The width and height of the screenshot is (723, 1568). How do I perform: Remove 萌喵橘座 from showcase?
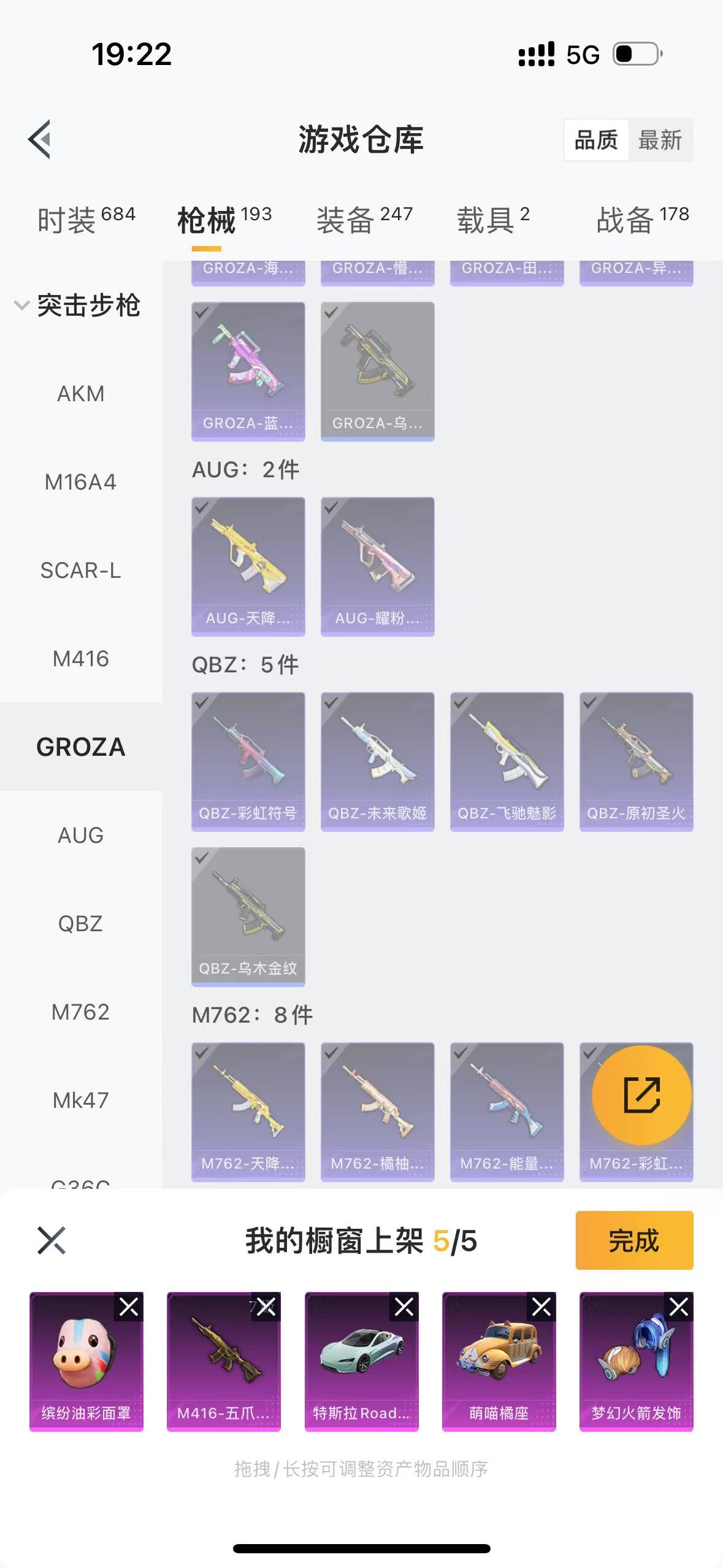coord(541,1307)
